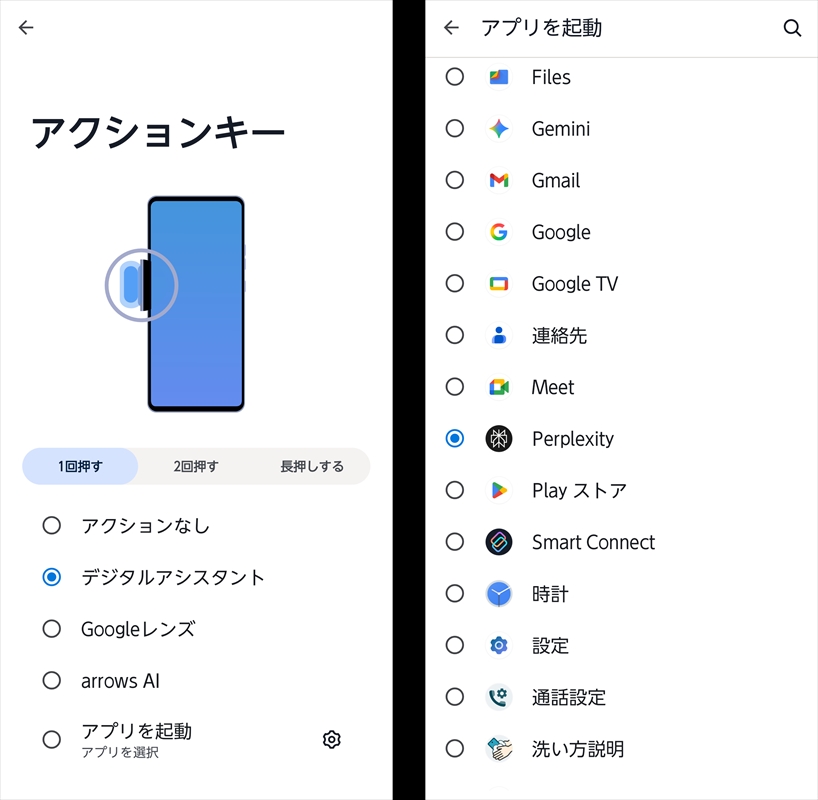
Task: Select the Googleレンズ option
Action: click(52, 629)
